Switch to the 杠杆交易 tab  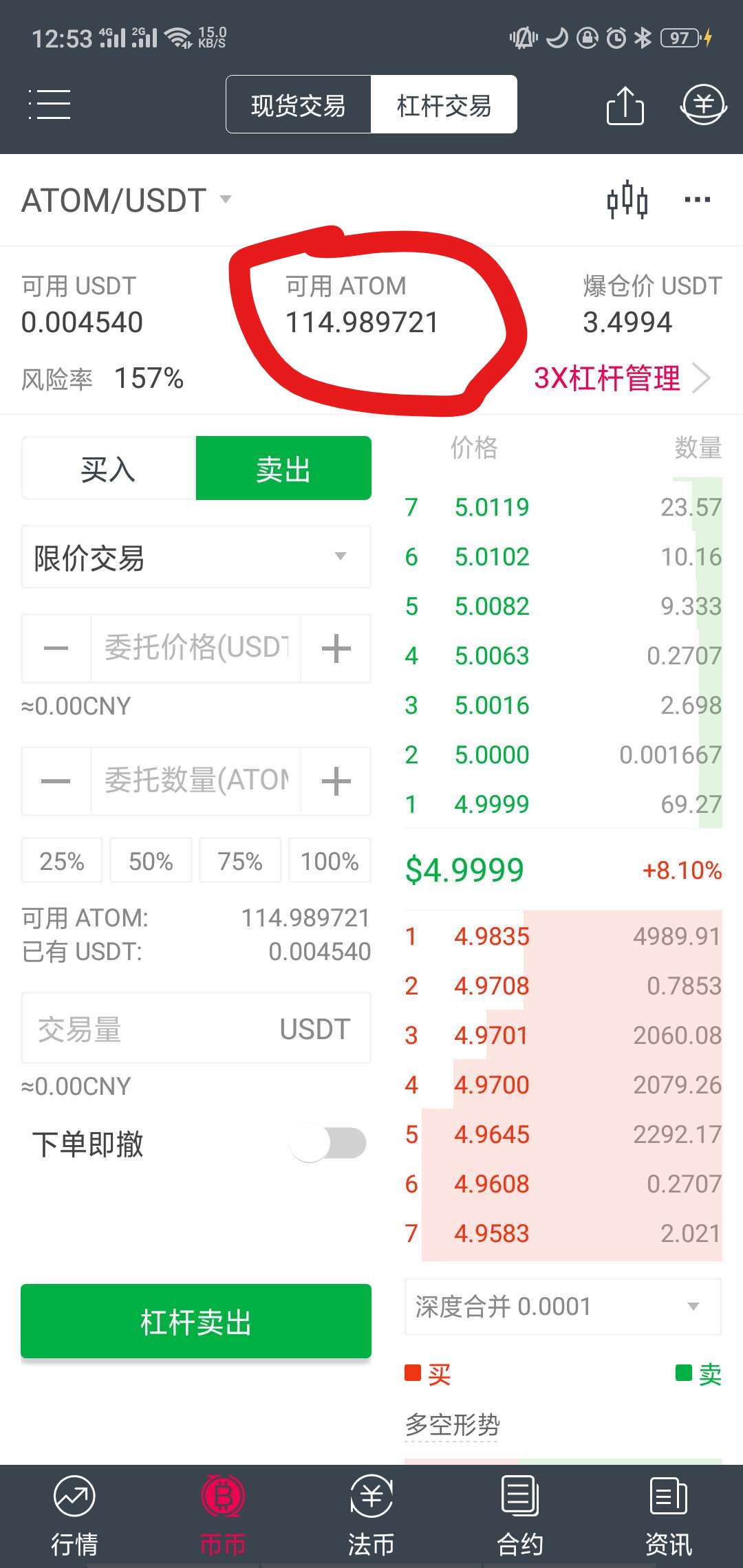pos(444,105)
